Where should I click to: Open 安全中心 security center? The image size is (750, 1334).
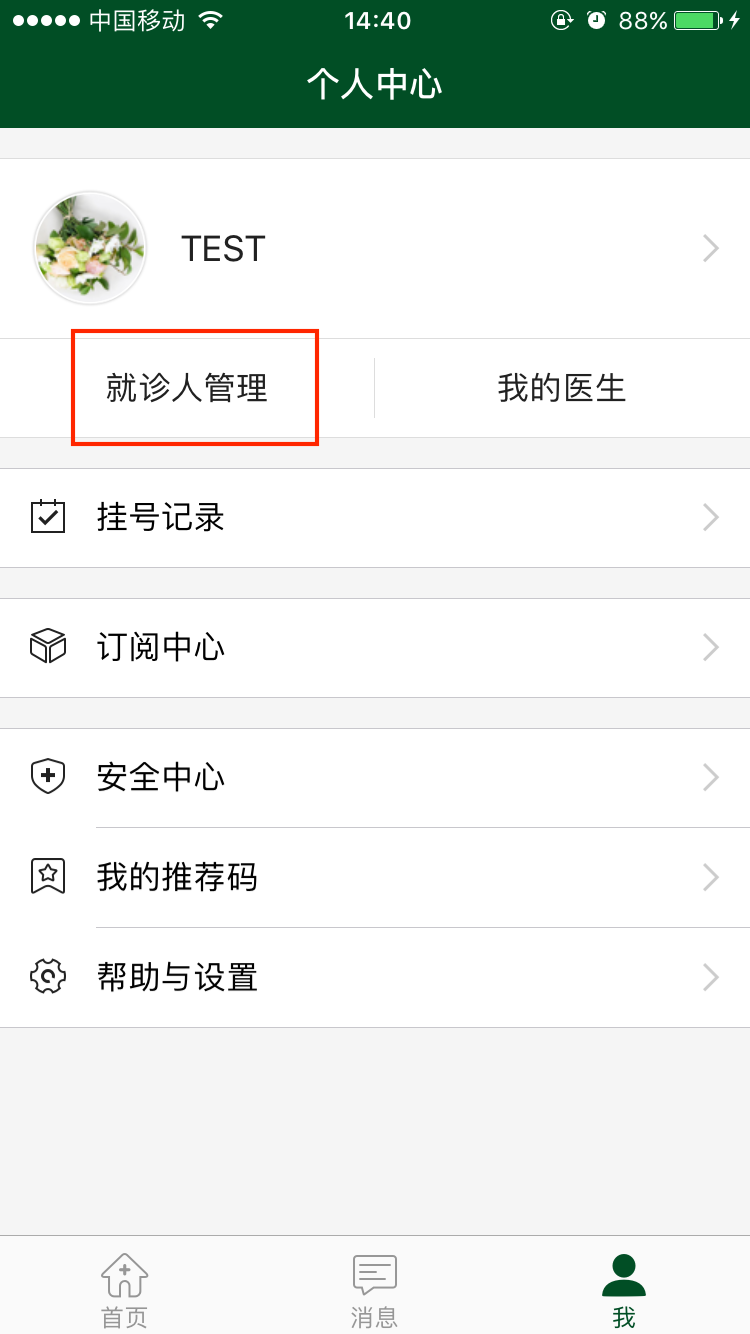375,777
